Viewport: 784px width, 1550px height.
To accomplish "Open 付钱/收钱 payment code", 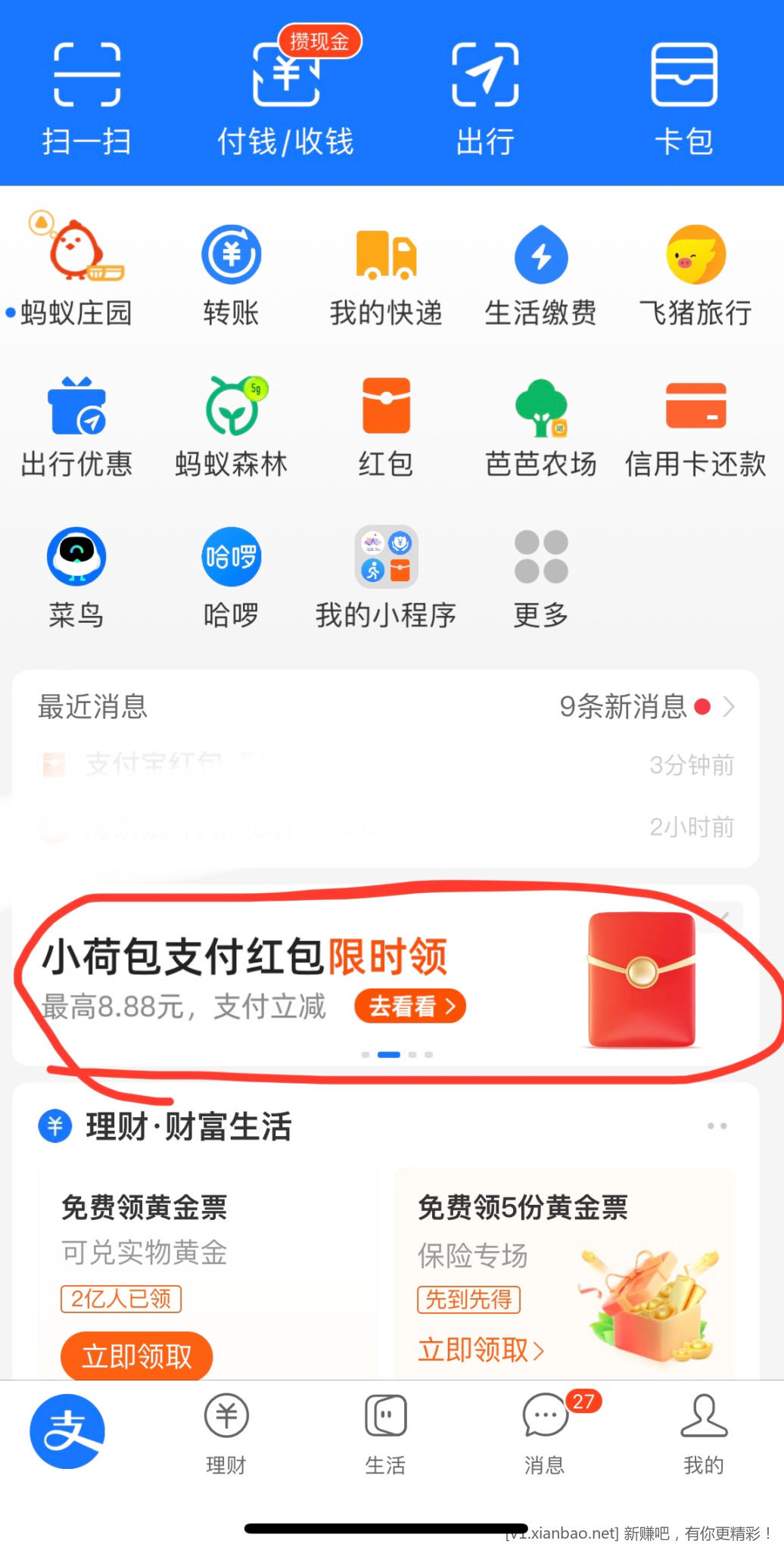I will (285, 98).
